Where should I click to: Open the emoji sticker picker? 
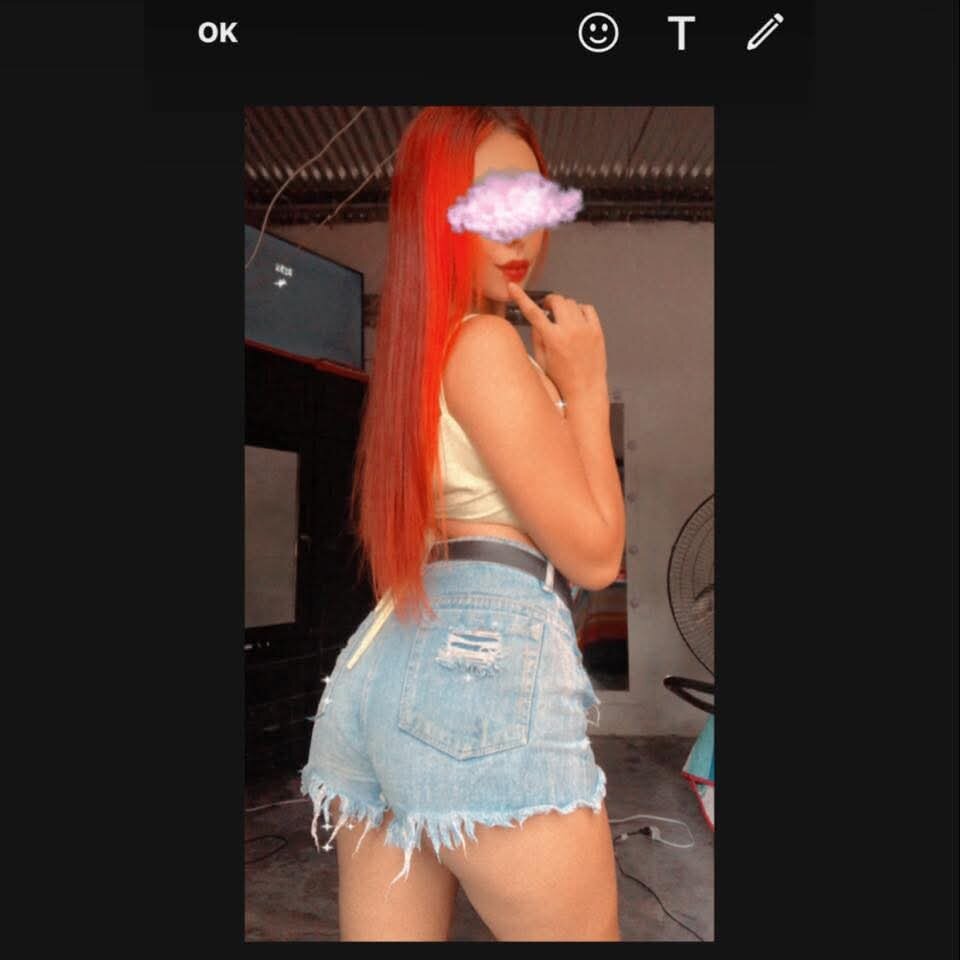point(598,33)
